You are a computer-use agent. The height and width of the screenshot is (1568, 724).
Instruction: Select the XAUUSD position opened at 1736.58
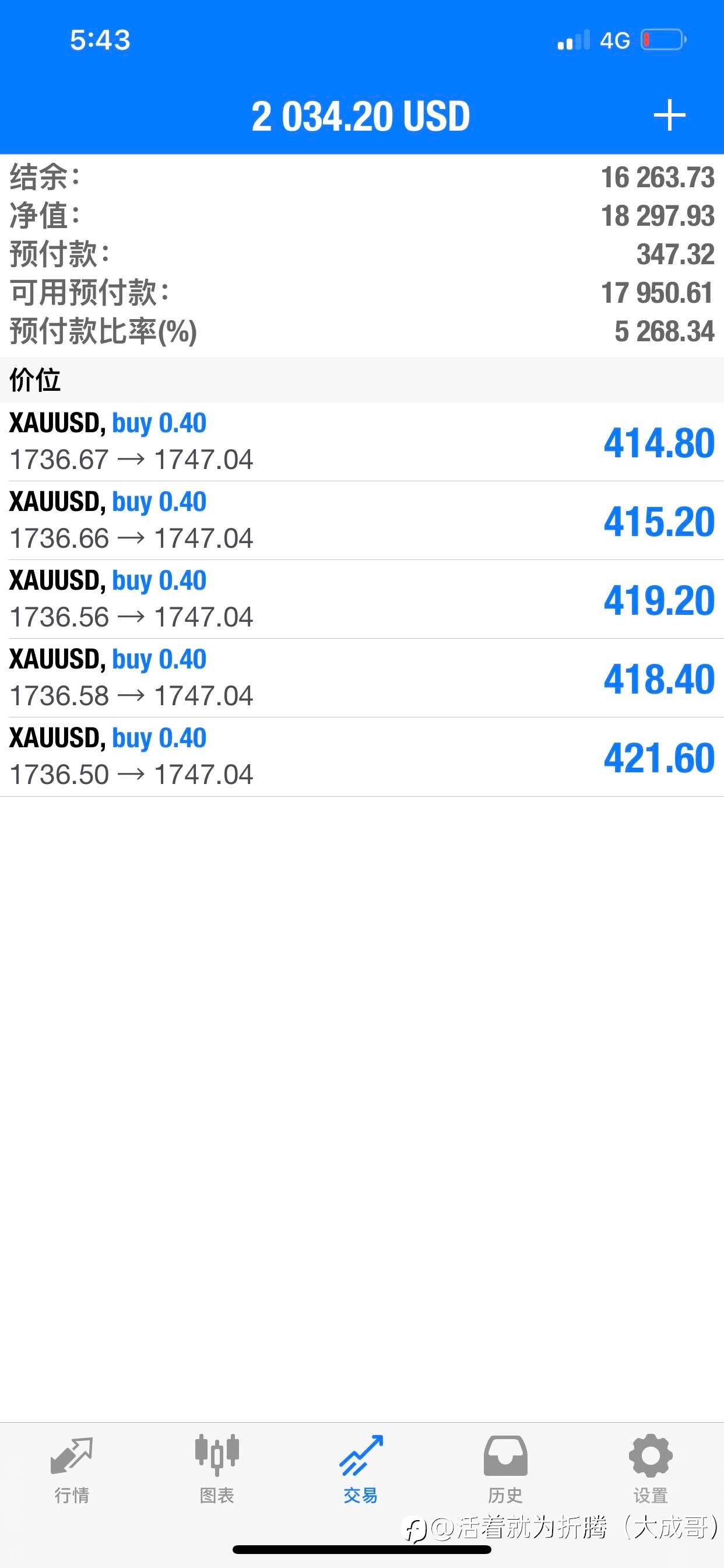pyautogui.click(x=362, y=678)
